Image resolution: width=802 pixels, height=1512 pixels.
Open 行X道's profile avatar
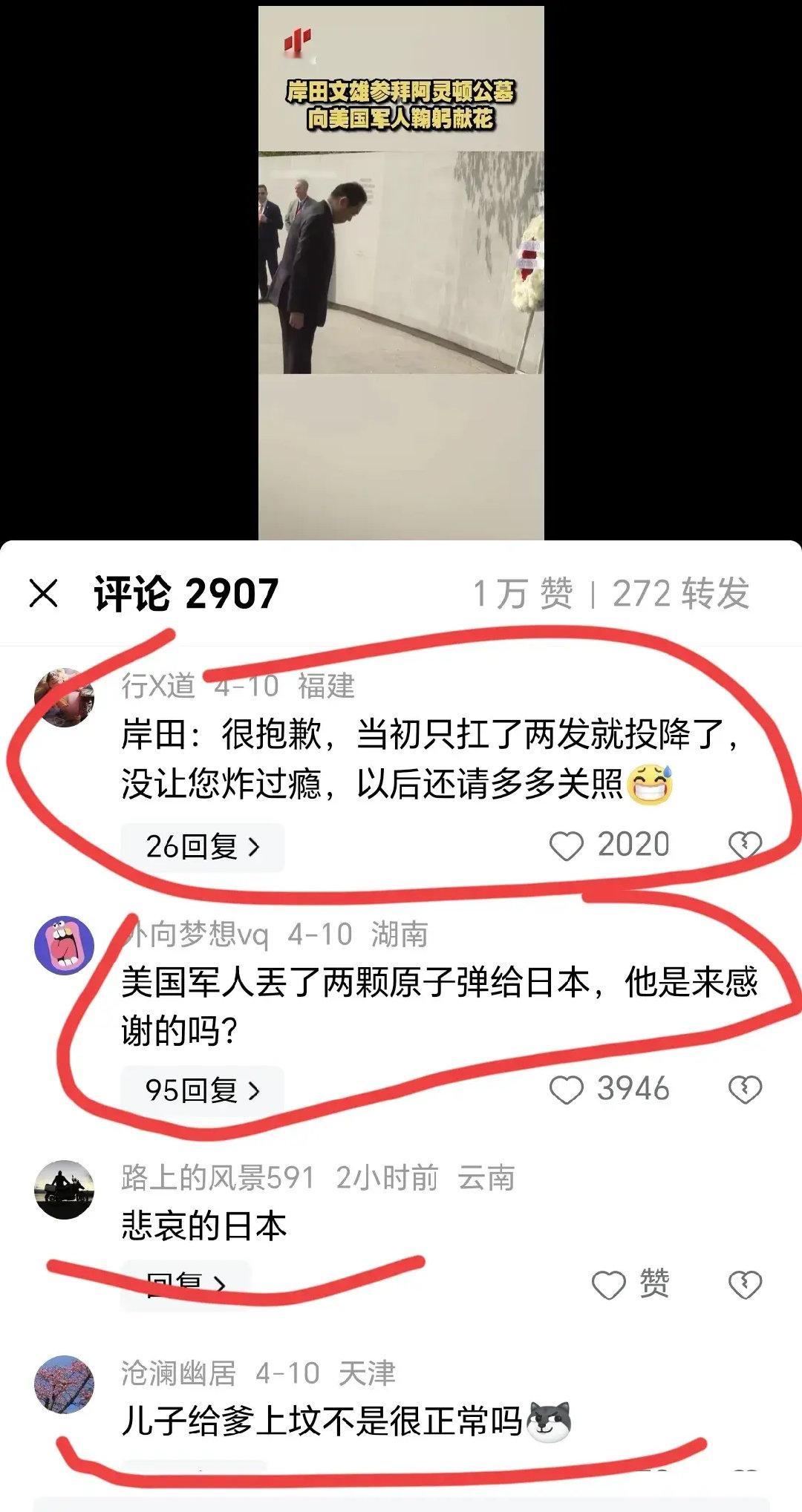coord(65,697)
